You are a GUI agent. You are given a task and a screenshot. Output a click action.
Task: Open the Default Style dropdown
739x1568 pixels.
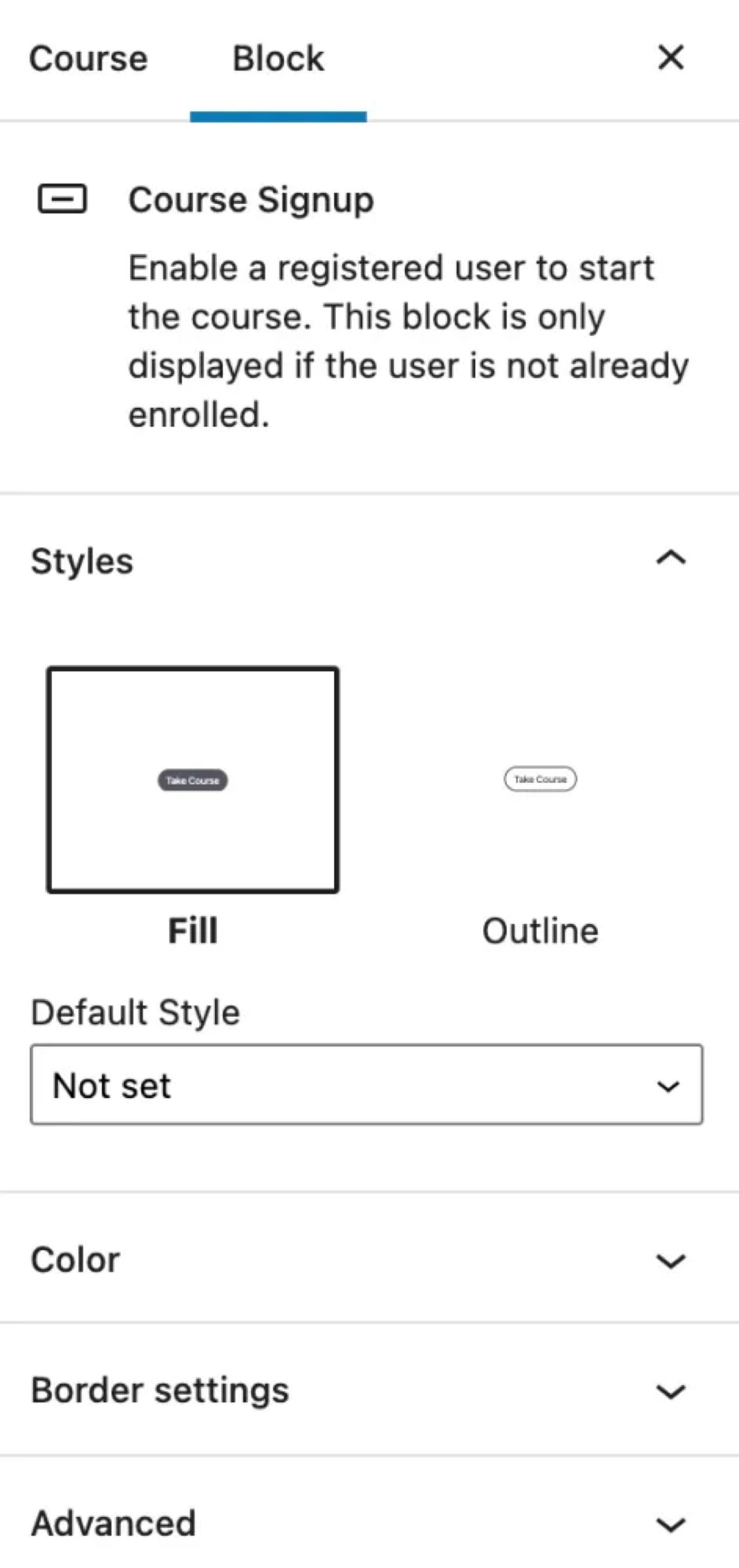pyautogui.click(x=367, y=1084)
